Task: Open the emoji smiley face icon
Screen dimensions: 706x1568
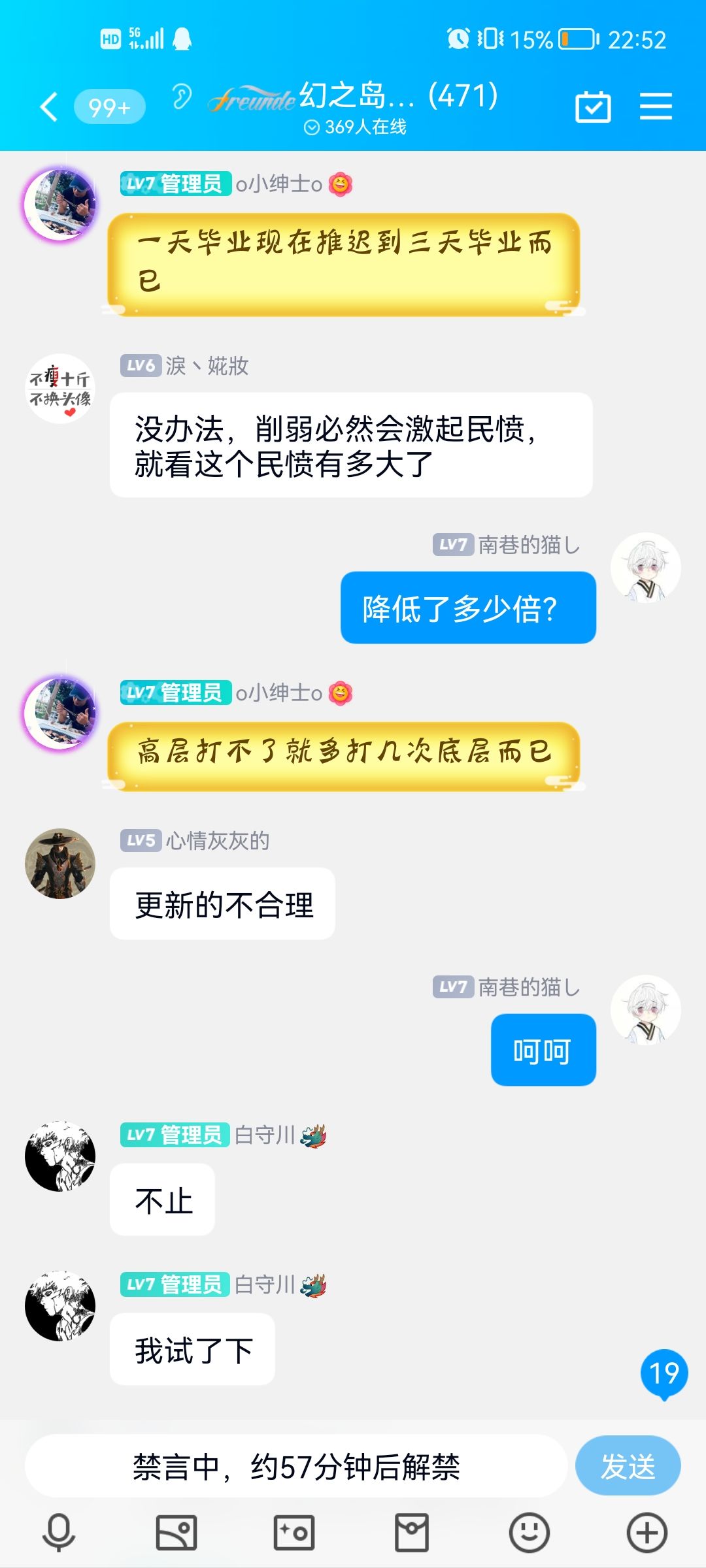Action: point(529,1532)
